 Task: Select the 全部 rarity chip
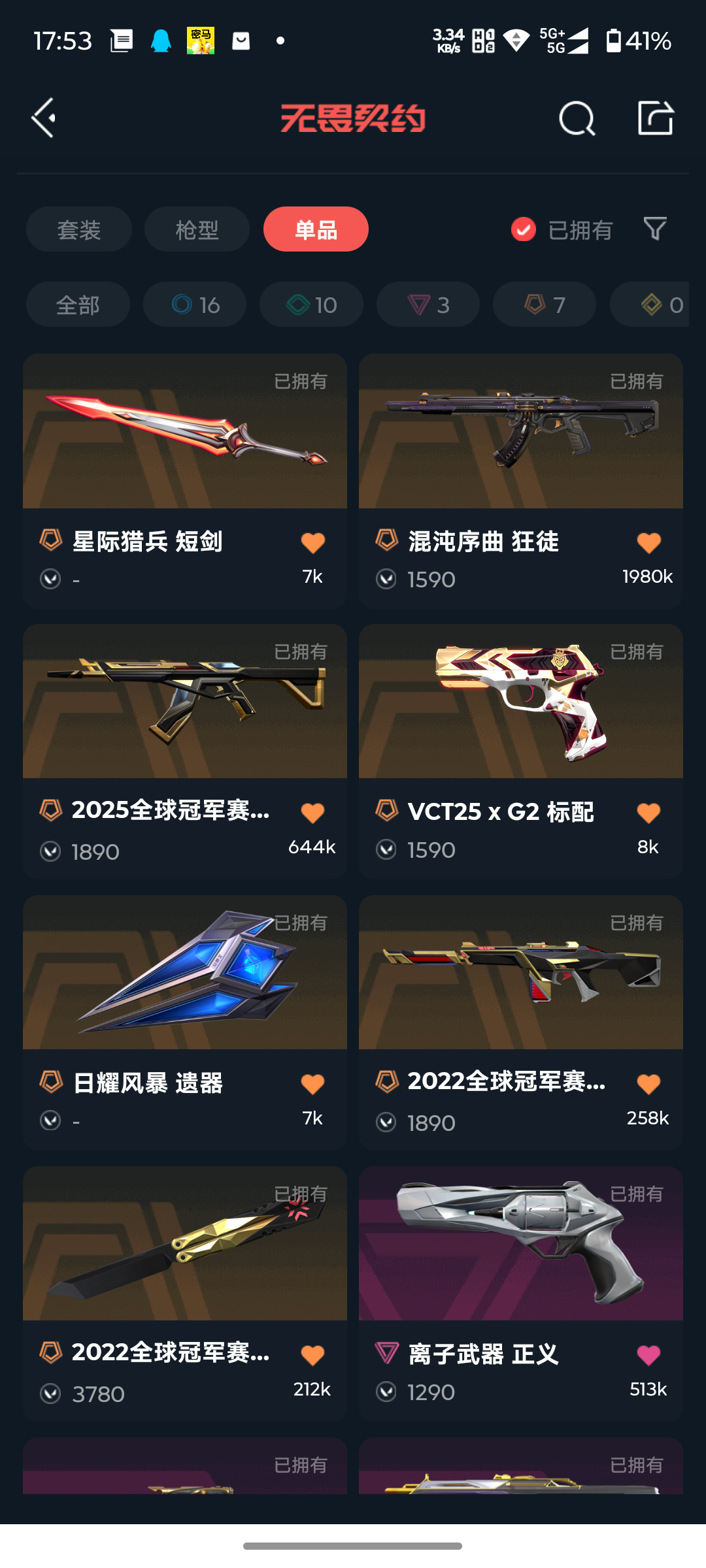click(78, 304)
